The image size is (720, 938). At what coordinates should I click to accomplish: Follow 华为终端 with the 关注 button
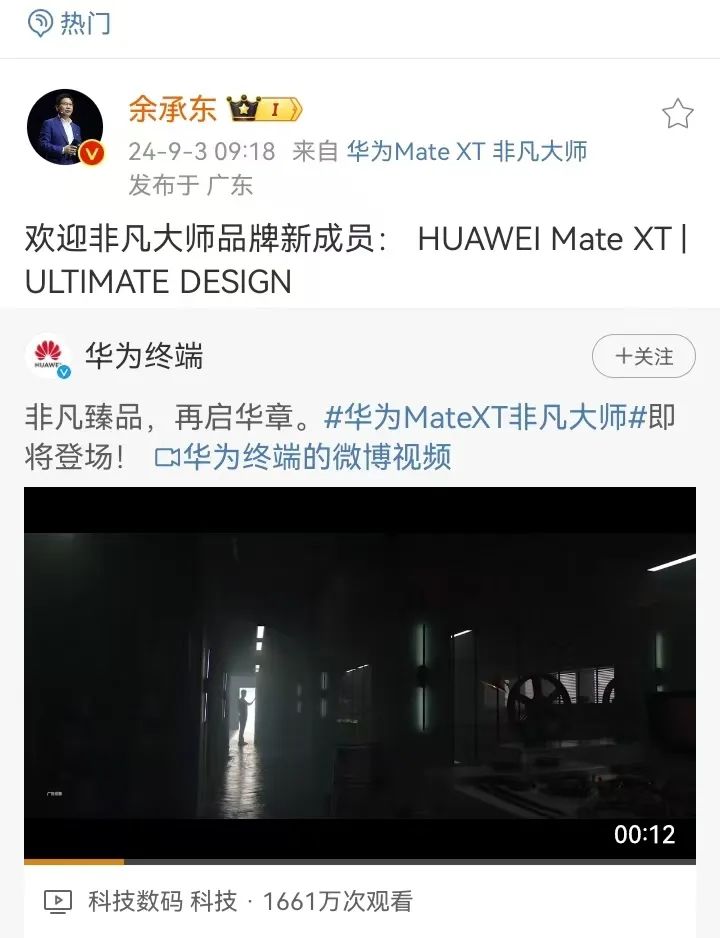pyautogui.click(x=643, y=356)
